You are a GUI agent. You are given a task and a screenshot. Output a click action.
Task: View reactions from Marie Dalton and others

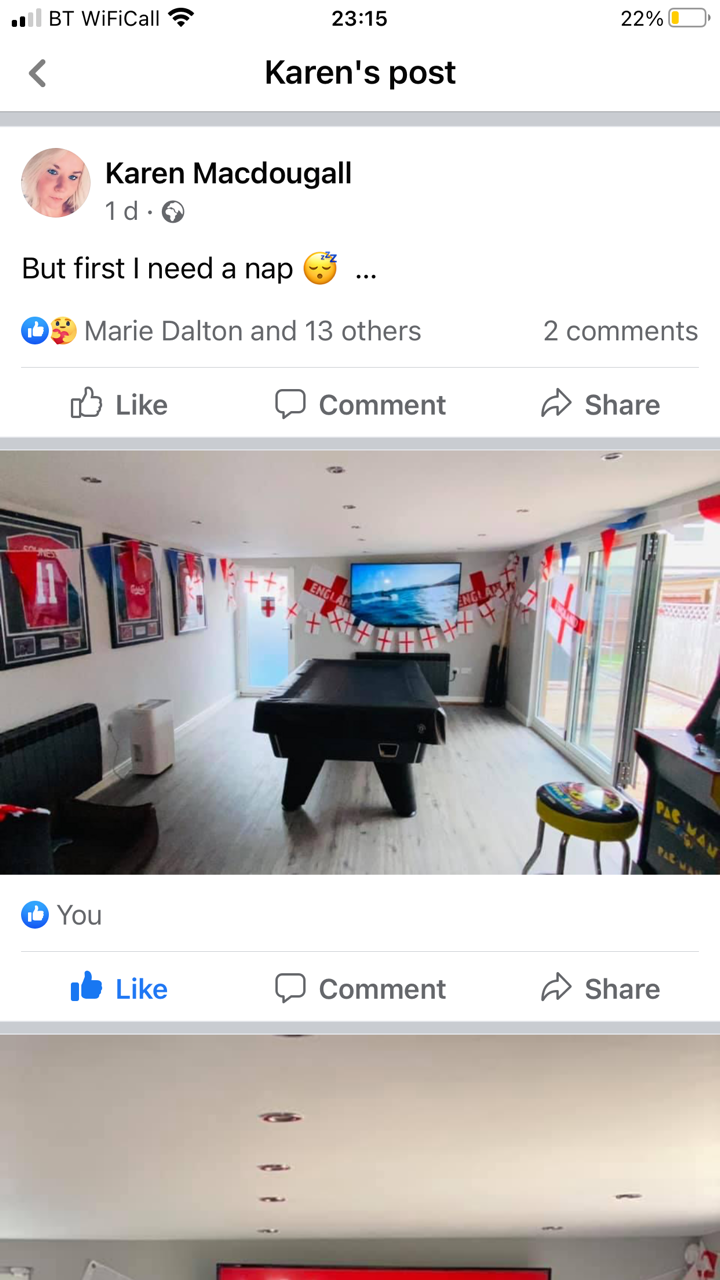click(x=221, y=331)
